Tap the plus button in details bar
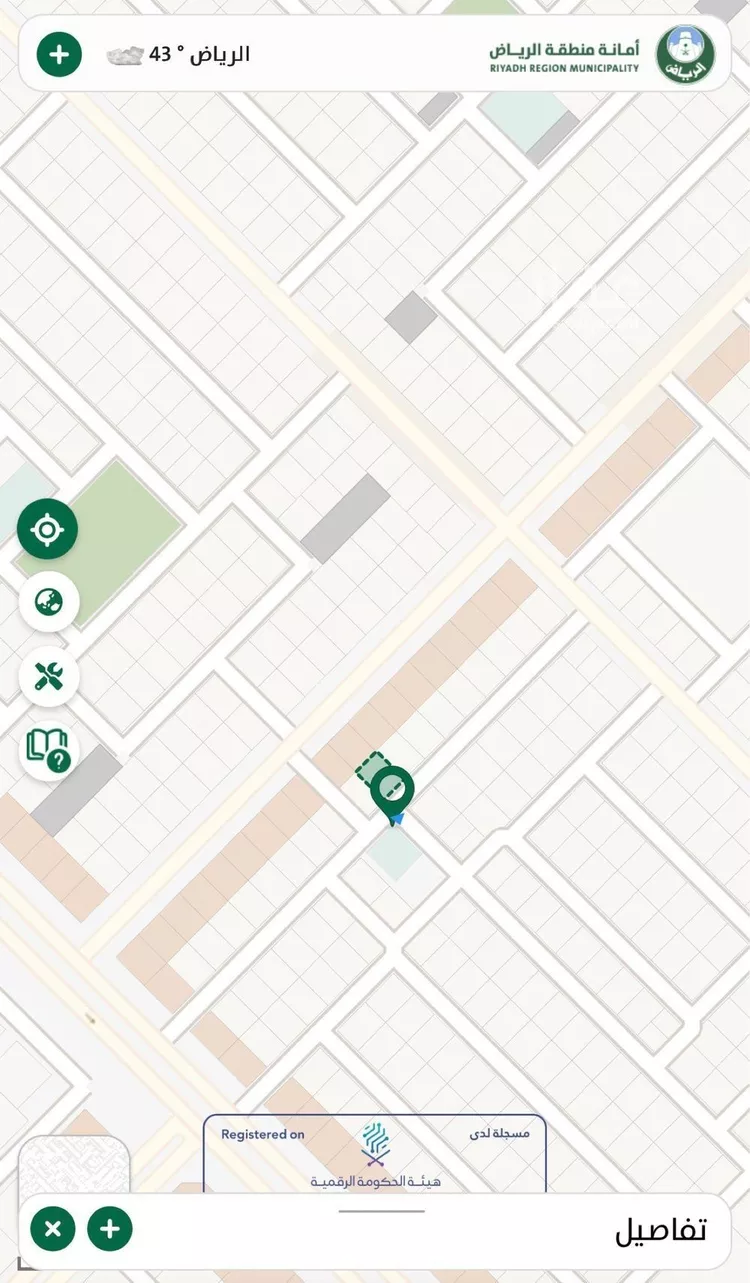This screenshot has width=750, height=1283. (x=110, y=1229)
